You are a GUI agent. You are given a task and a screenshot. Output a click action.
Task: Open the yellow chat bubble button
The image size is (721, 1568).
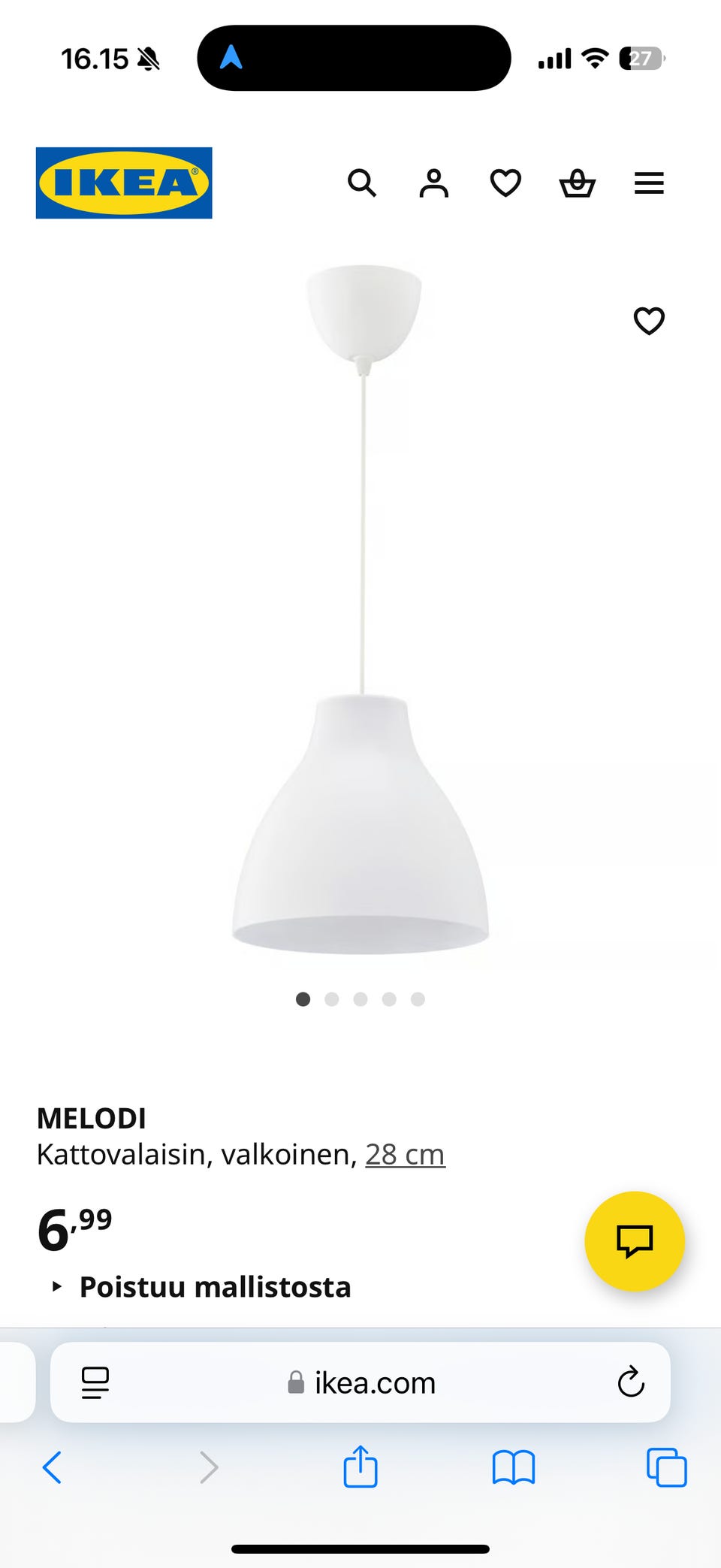click(x=635, y=1240)
